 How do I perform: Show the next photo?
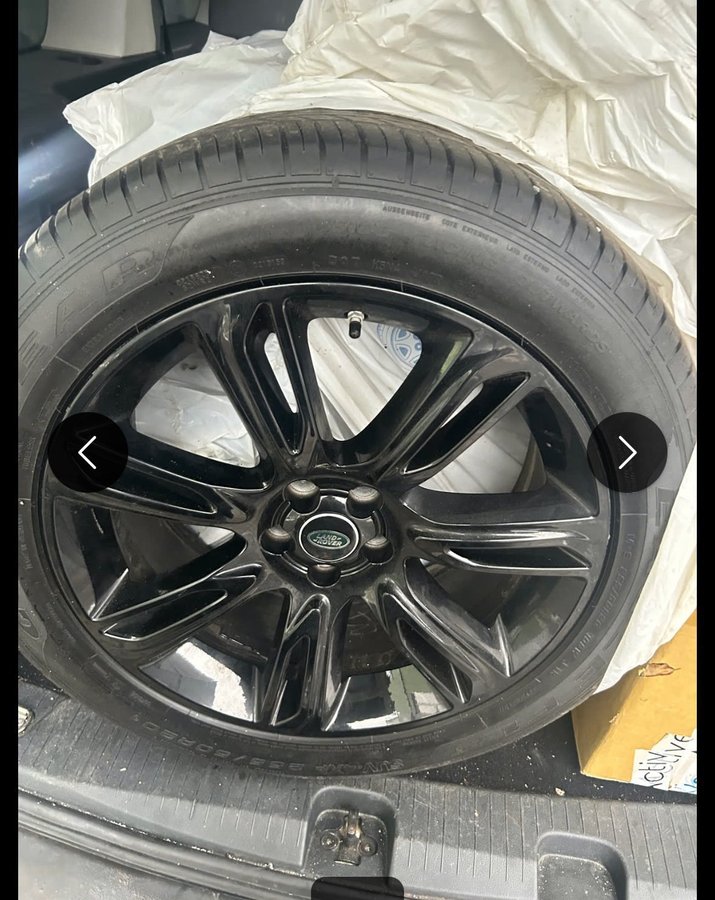(x=627, y=452)
